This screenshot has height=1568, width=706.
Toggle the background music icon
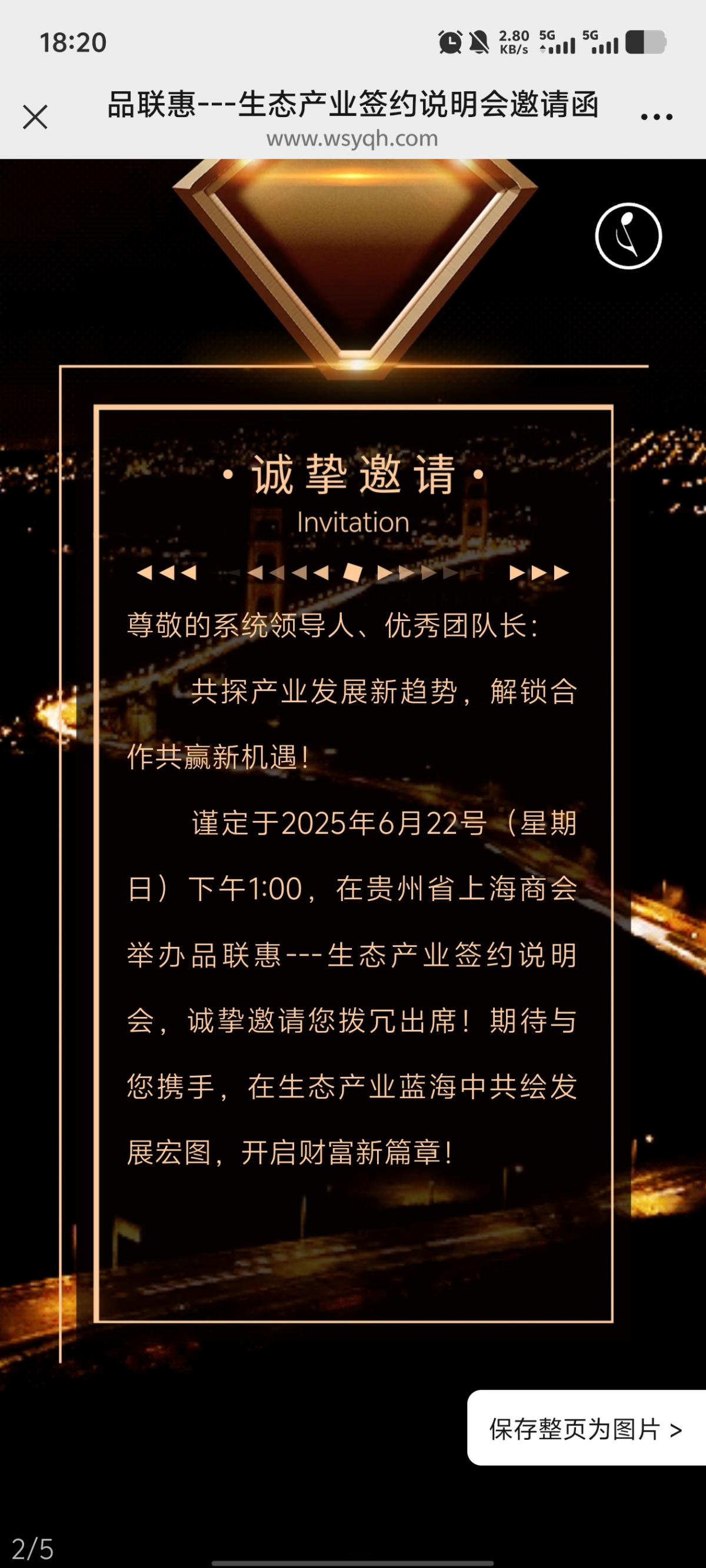click(628, 236)
